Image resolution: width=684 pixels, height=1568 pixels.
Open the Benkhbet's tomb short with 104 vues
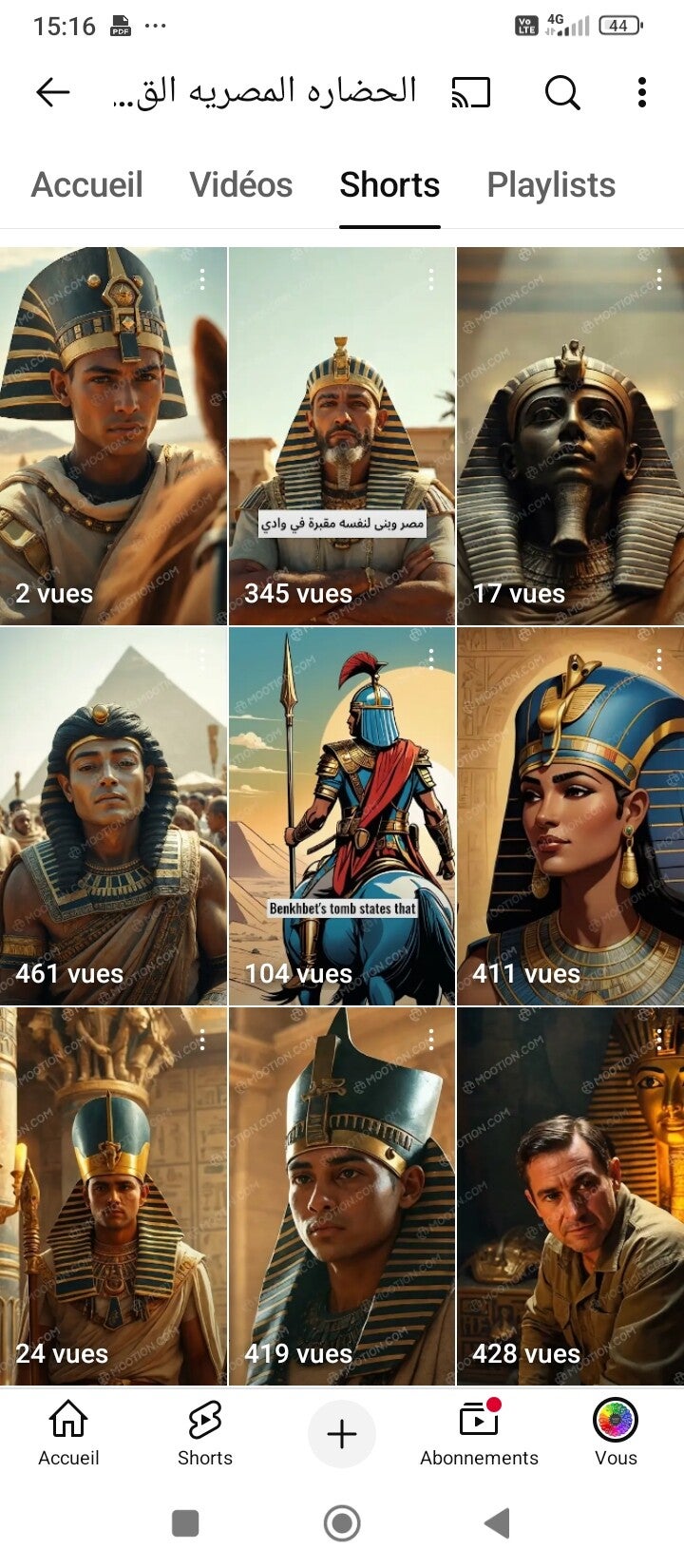(342, 815)
